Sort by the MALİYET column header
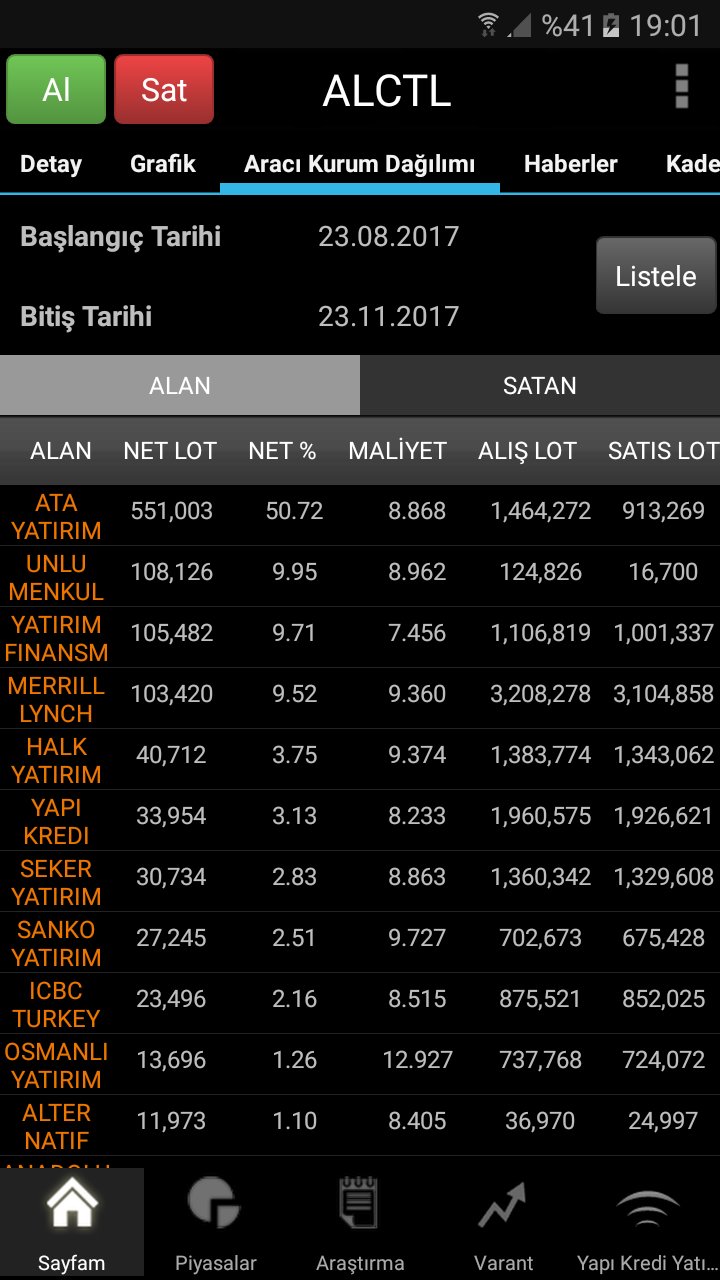Screen dimensions: 720x1280 click(x=397, y=451)
